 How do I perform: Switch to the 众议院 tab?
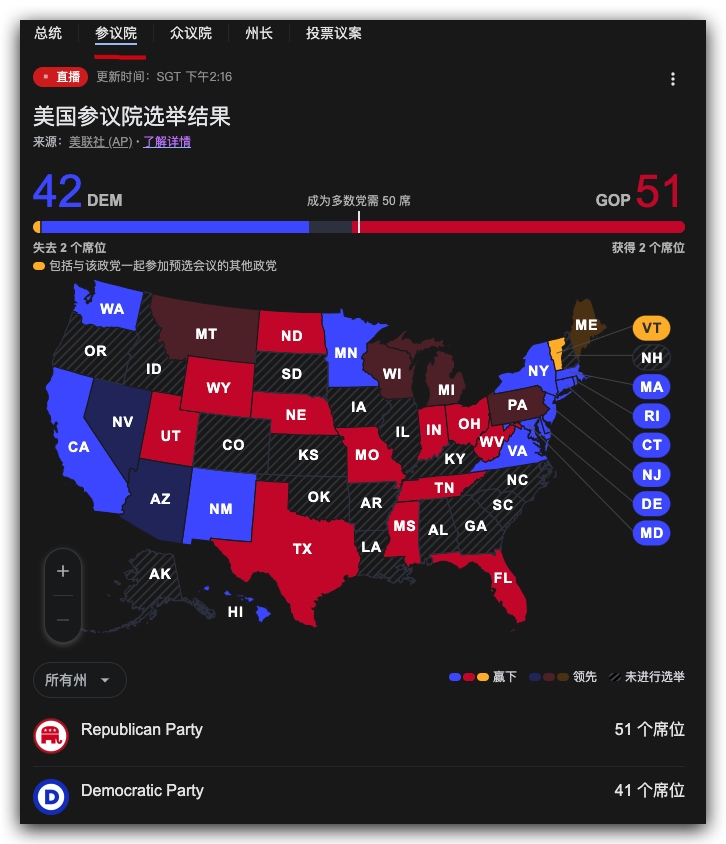[191, 33]
